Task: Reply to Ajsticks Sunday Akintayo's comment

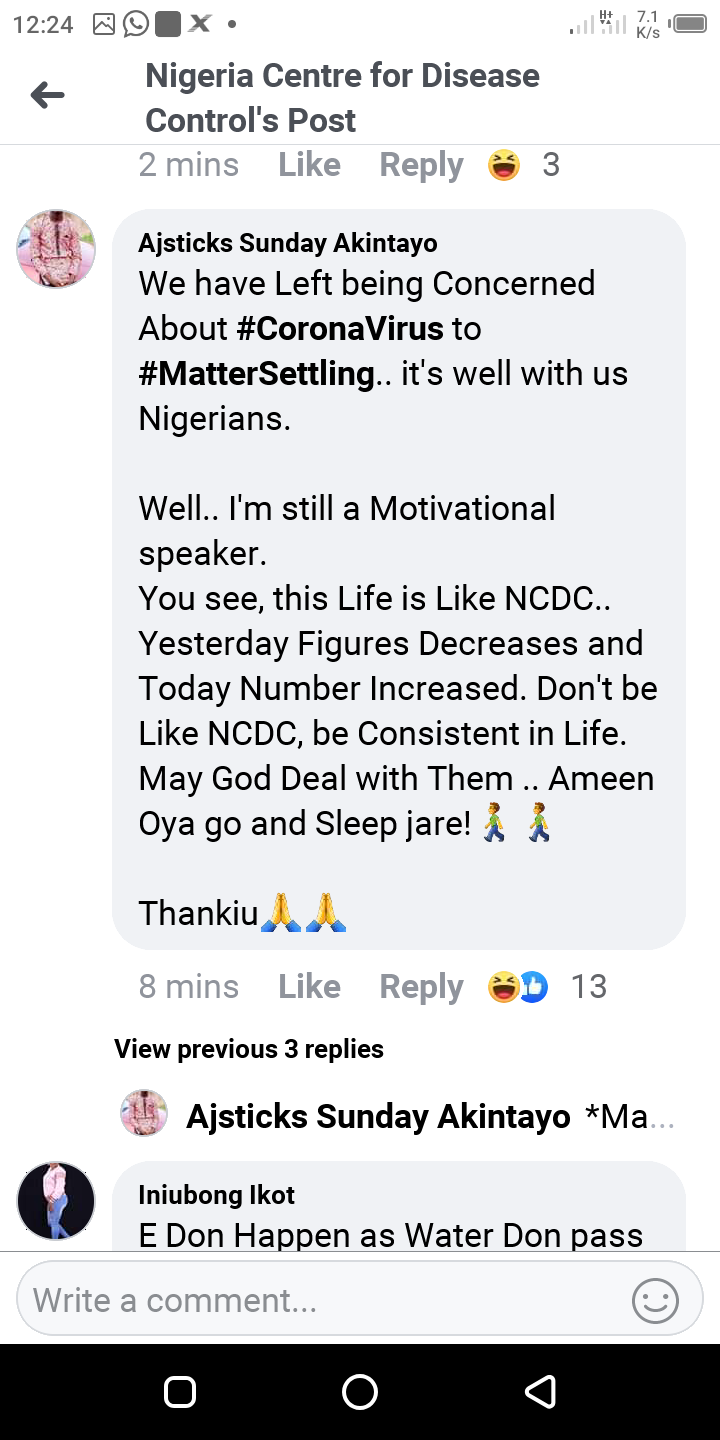Action: coord(421,987)
